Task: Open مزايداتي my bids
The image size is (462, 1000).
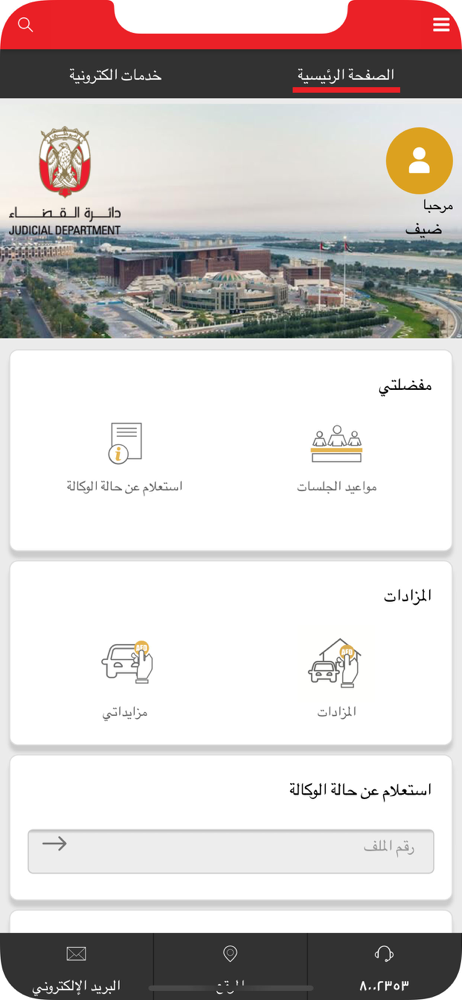Action: pos(126,679)
